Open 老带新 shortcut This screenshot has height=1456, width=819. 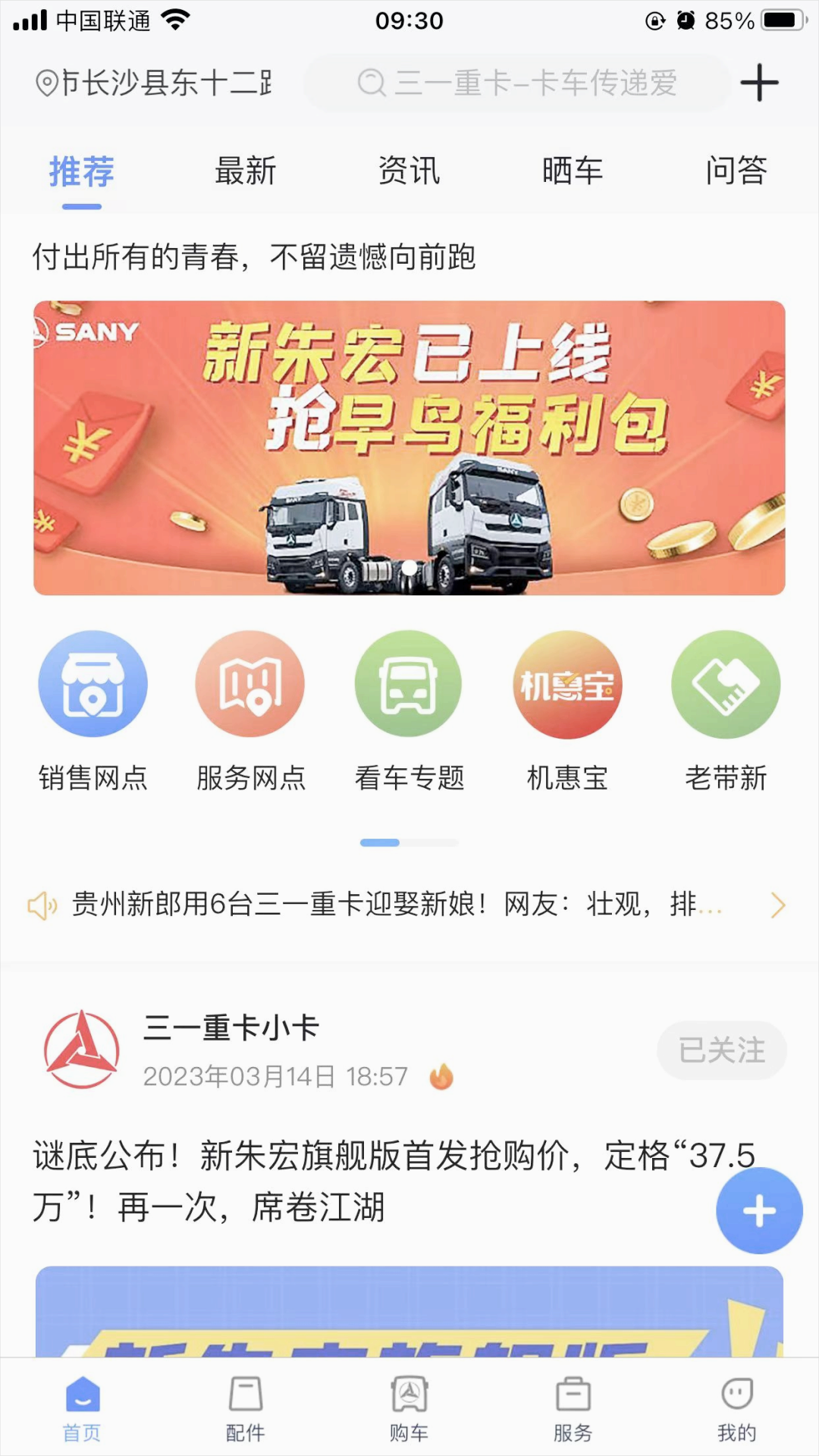click(x=726, y=711)
